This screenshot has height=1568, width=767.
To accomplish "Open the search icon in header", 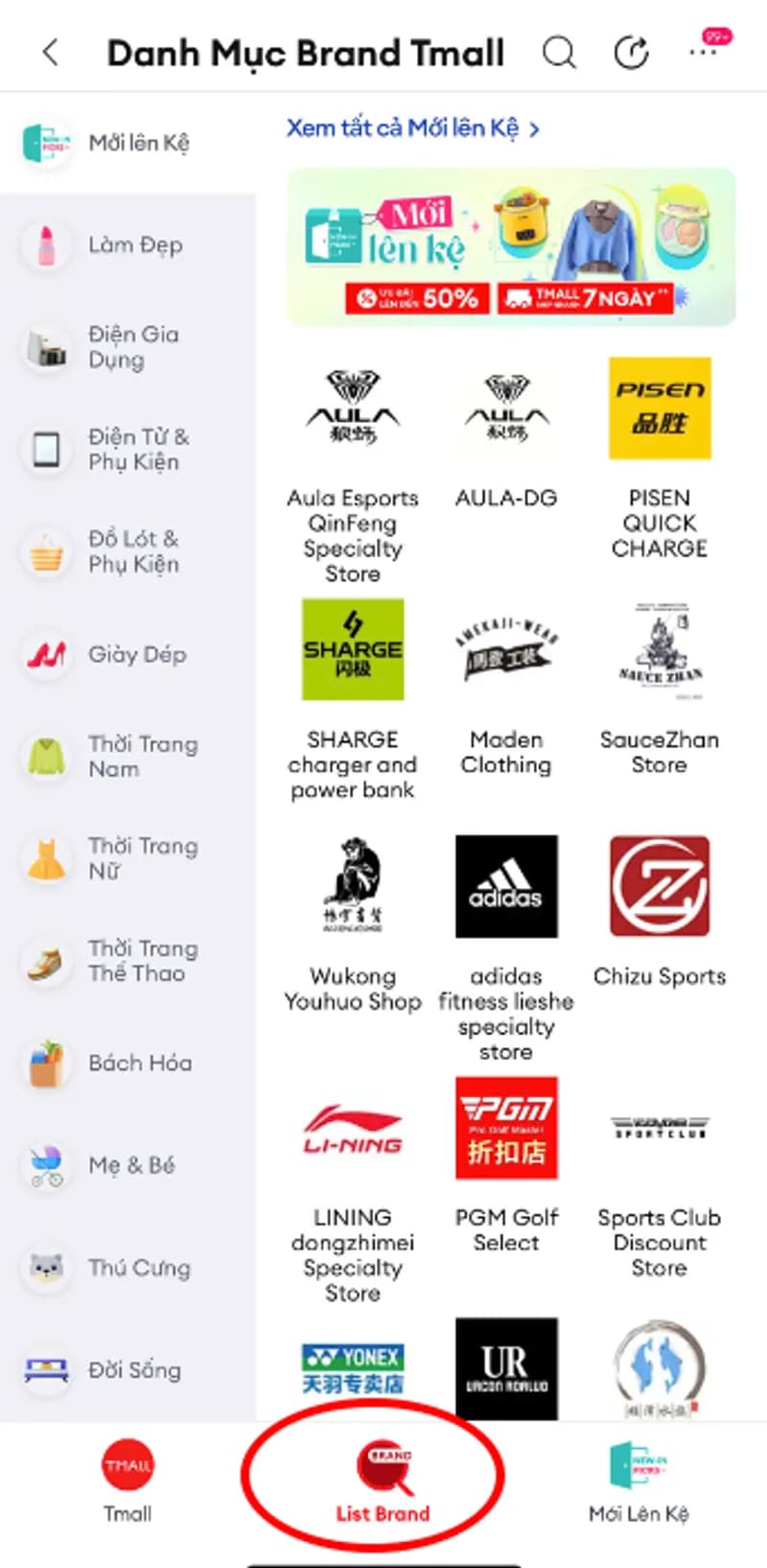I will tap(559, 53).
